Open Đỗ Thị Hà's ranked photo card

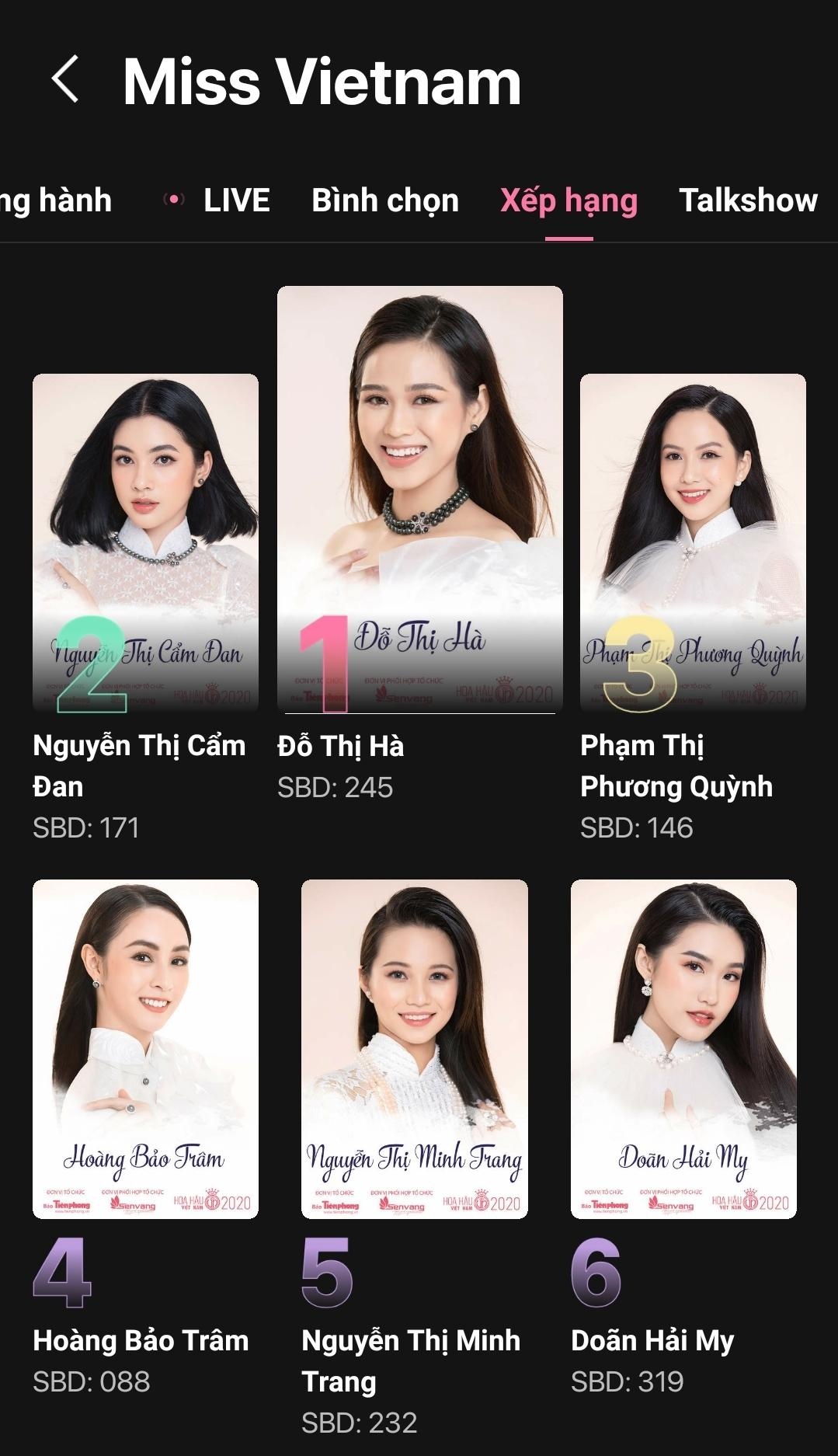pos(419,497)
